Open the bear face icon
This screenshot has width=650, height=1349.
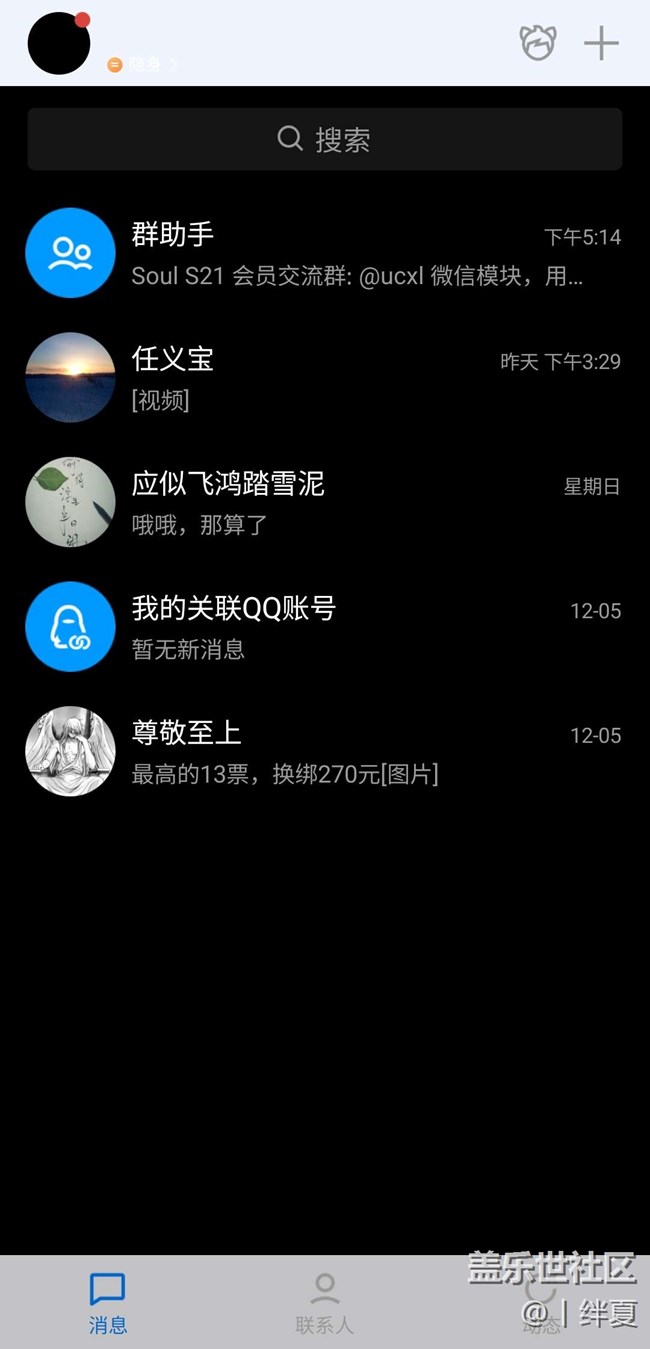(538, 43)
